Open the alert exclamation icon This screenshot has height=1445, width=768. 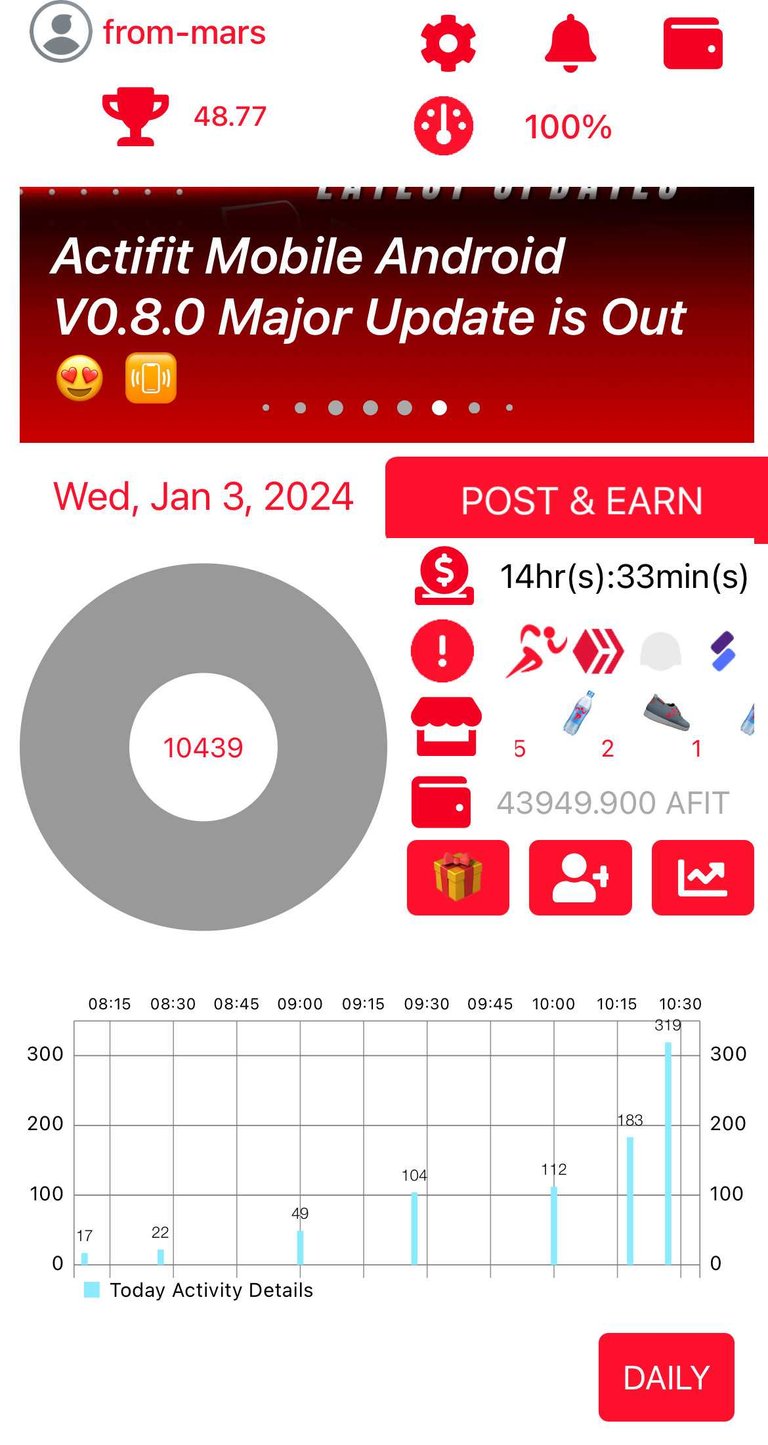442,651
